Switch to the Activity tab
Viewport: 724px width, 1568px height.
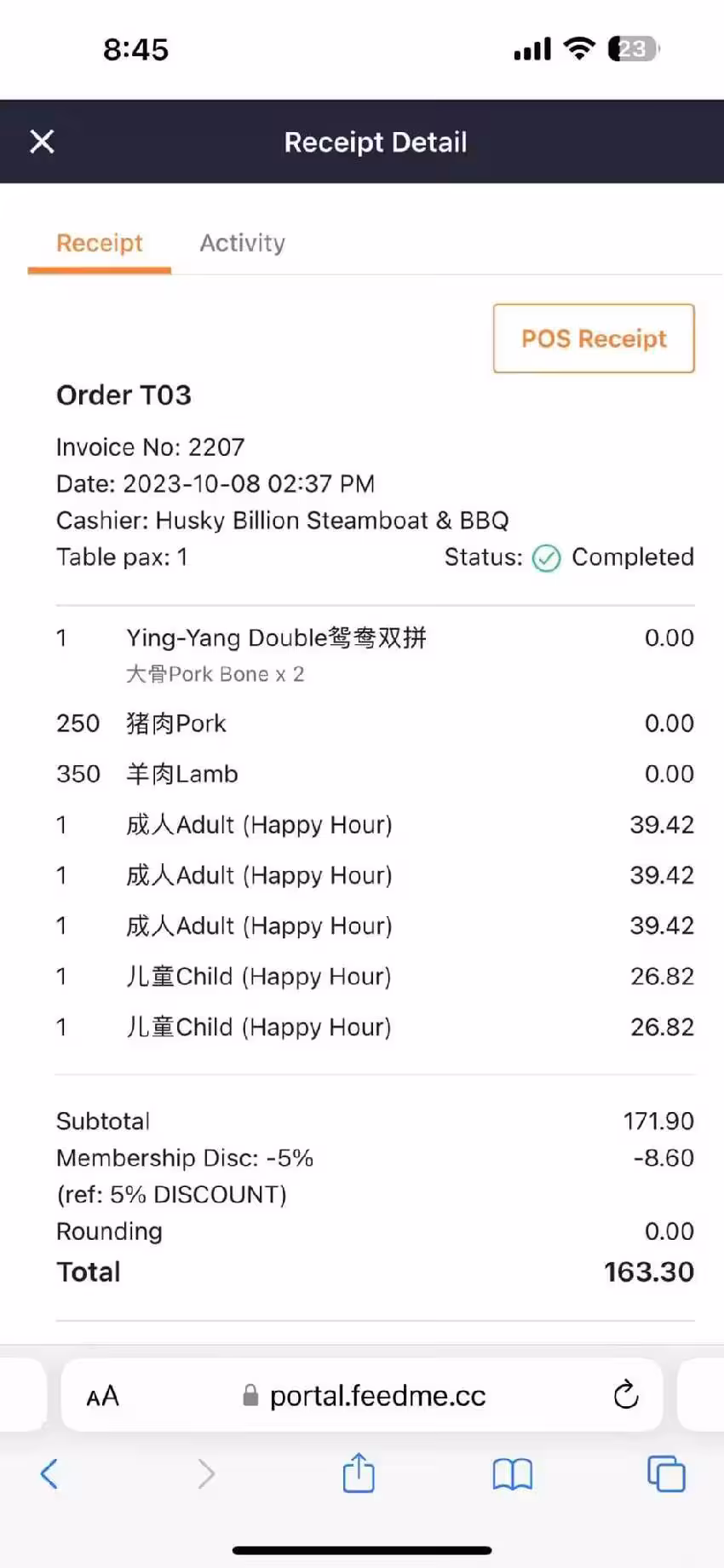point(242,243)
